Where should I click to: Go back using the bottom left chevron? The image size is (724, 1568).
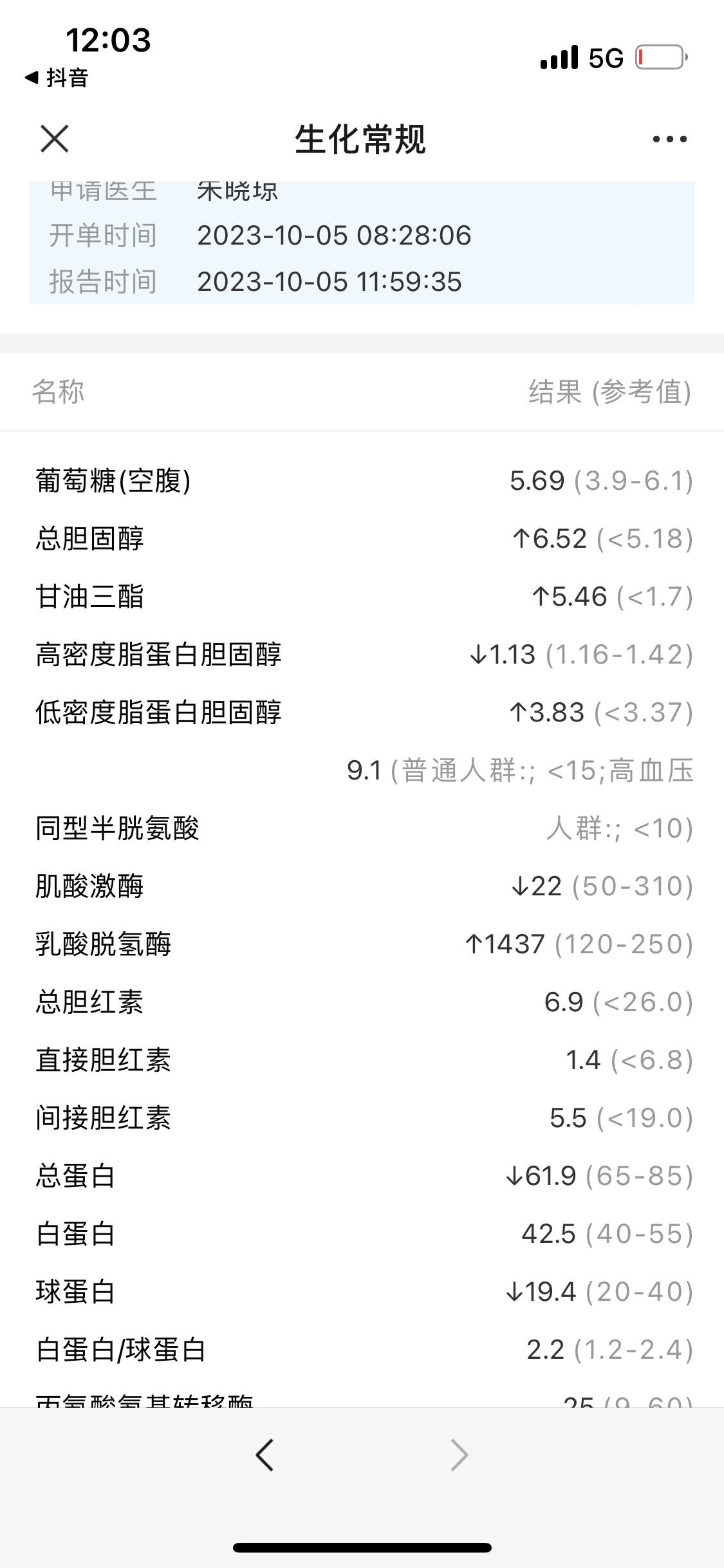coord(265,1455)
